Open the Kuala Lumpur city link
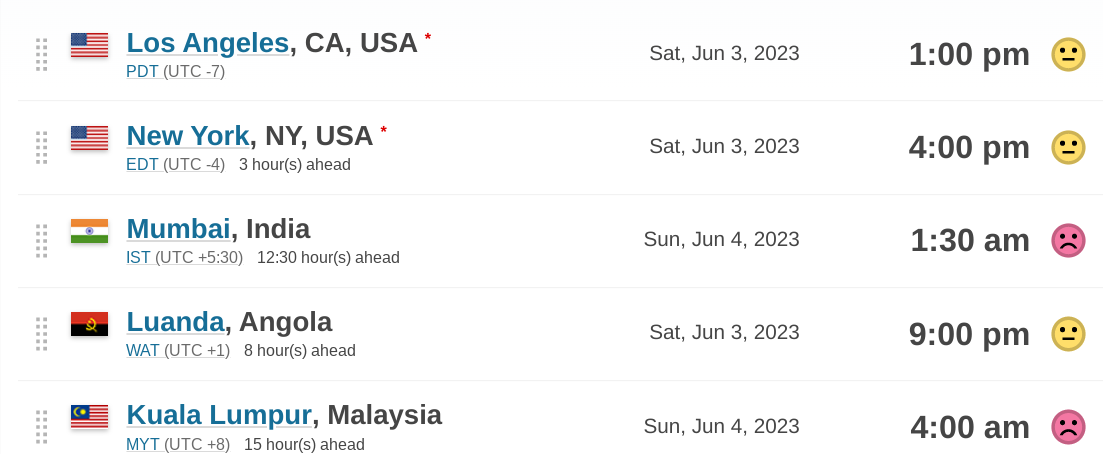 click(x=219, y=415)
